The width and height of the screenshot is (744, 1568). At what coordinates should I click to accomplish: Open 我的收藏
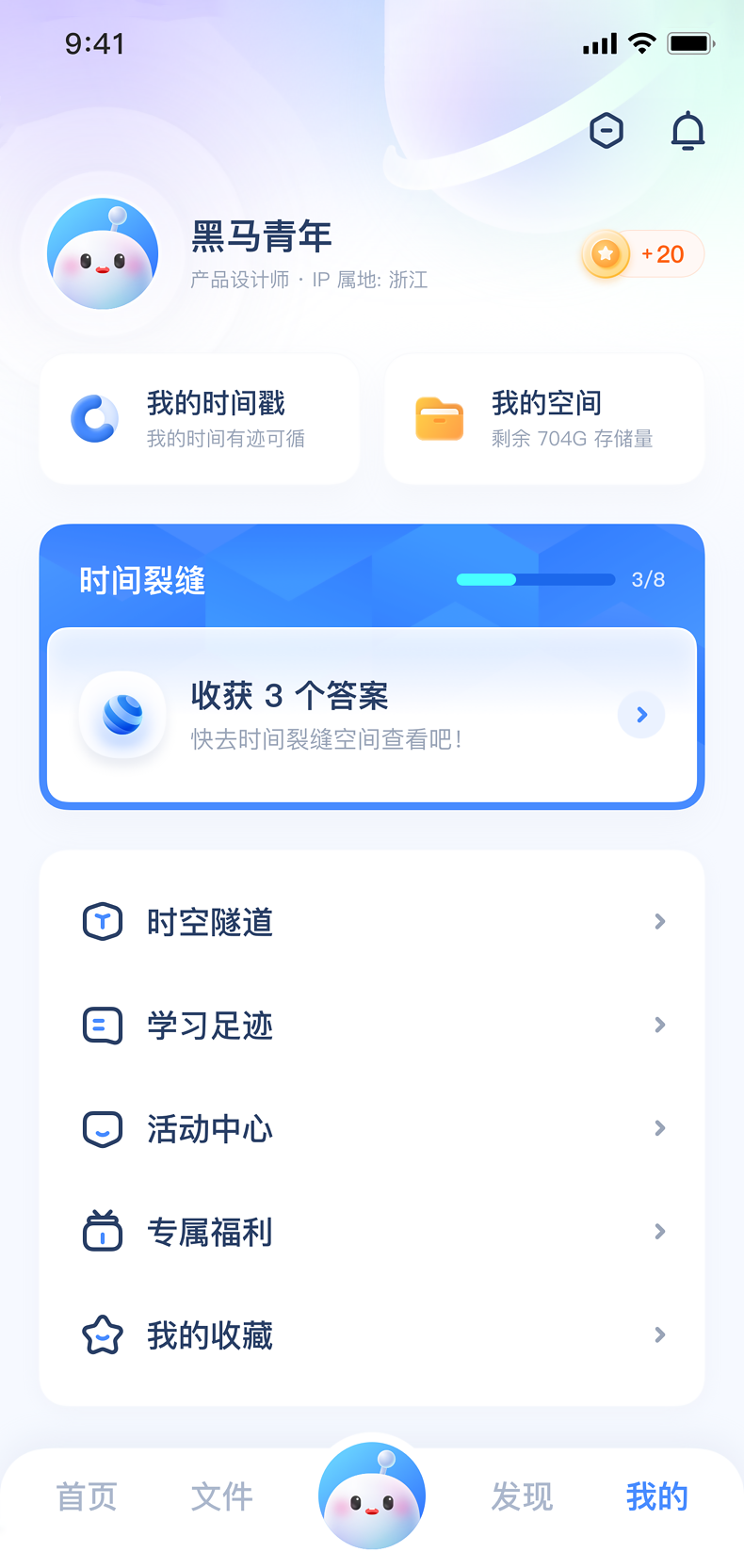click(x=372, y=1335)
